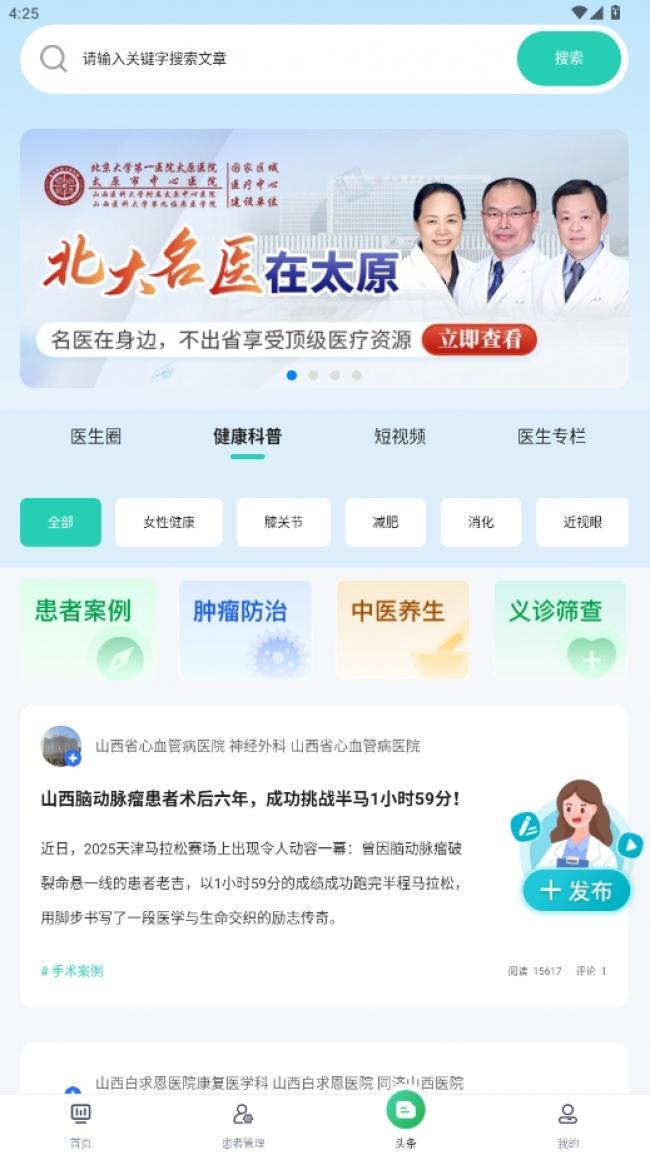Filter articles by 近视眼
The width and height of the screenshot is (650, 1155).
click(582, 522)
